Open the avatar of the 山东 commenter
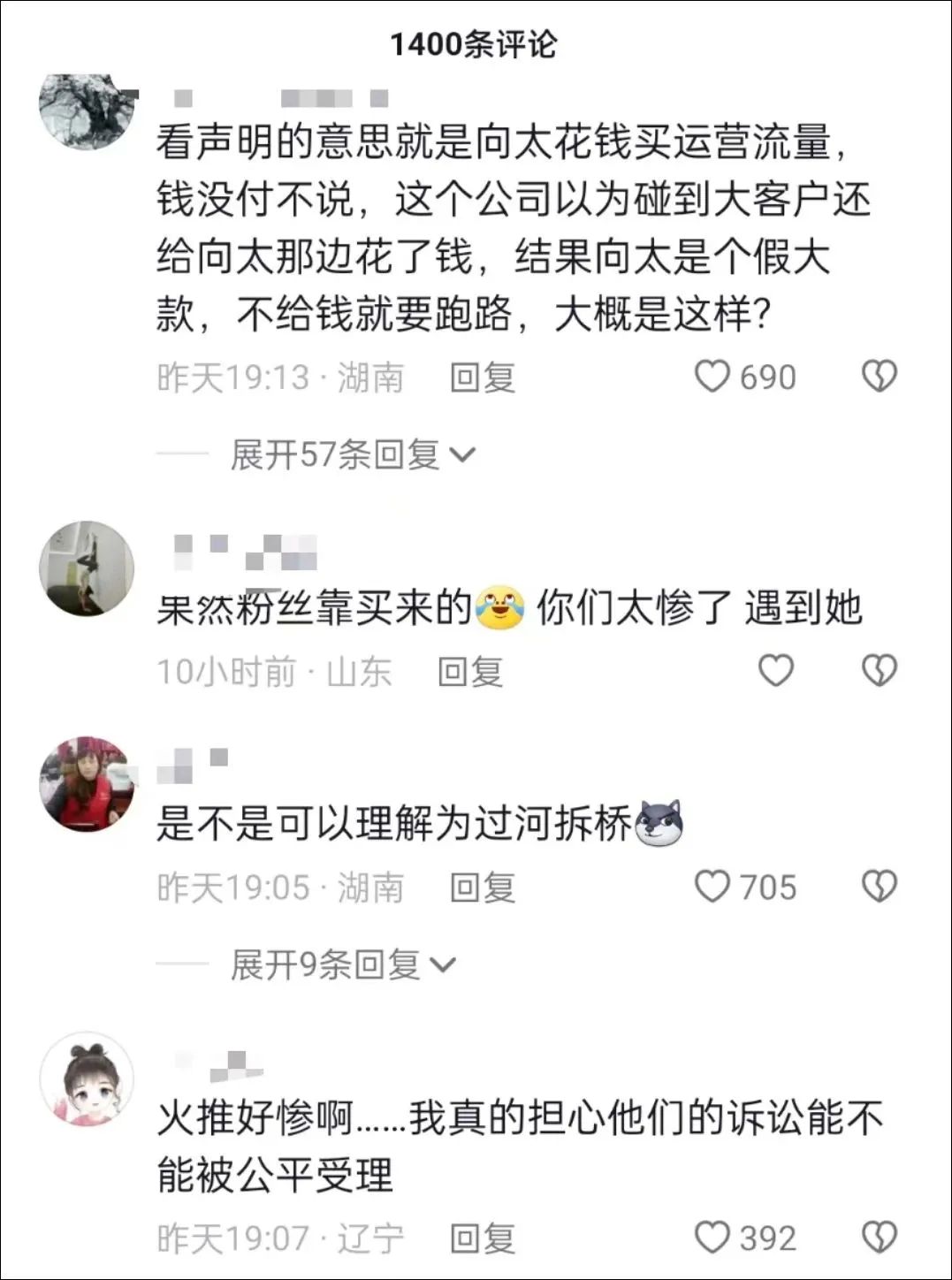This screenshot has width=952, height=1280. click(87, 568)
